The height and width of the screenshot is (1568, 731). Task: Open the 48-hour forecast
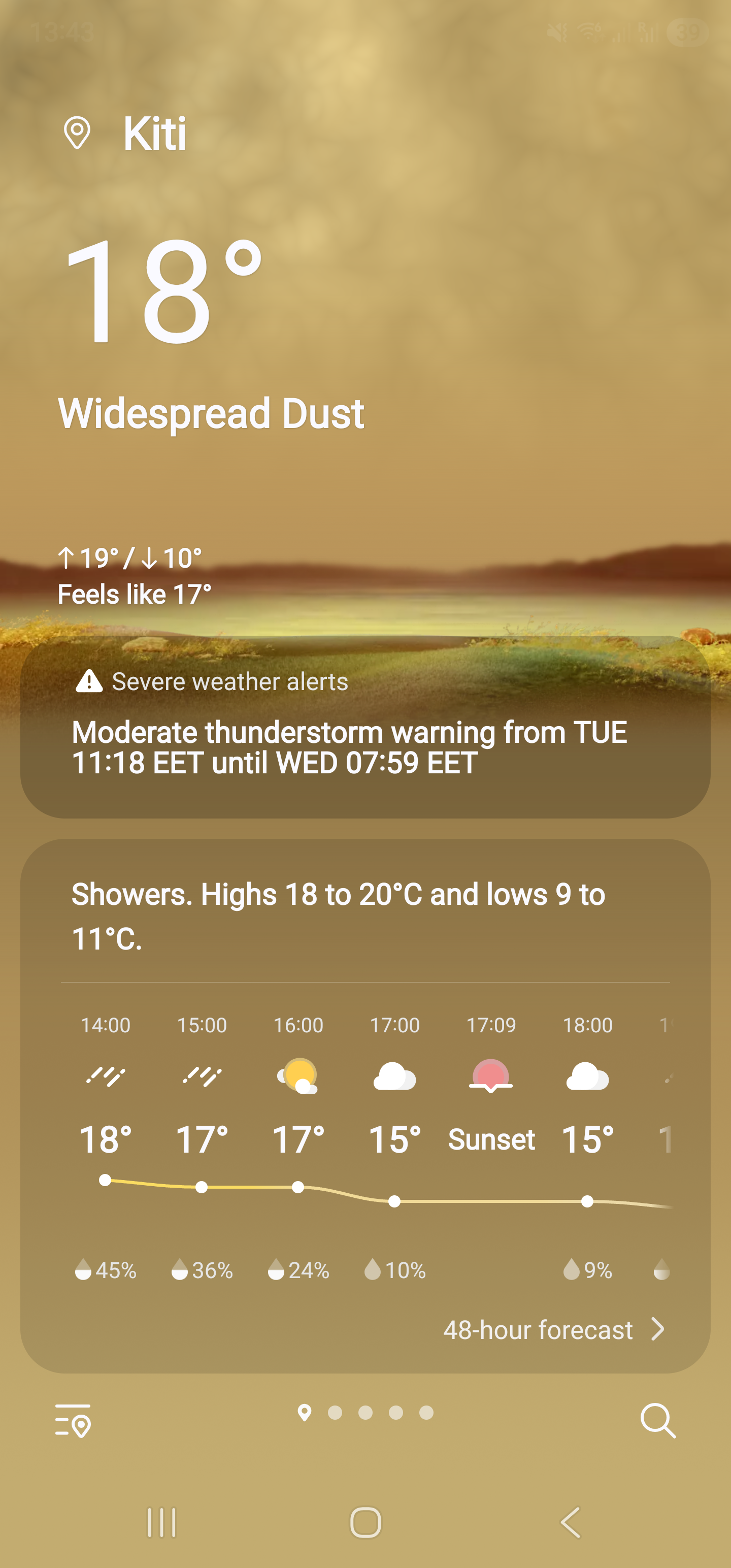553,1330
